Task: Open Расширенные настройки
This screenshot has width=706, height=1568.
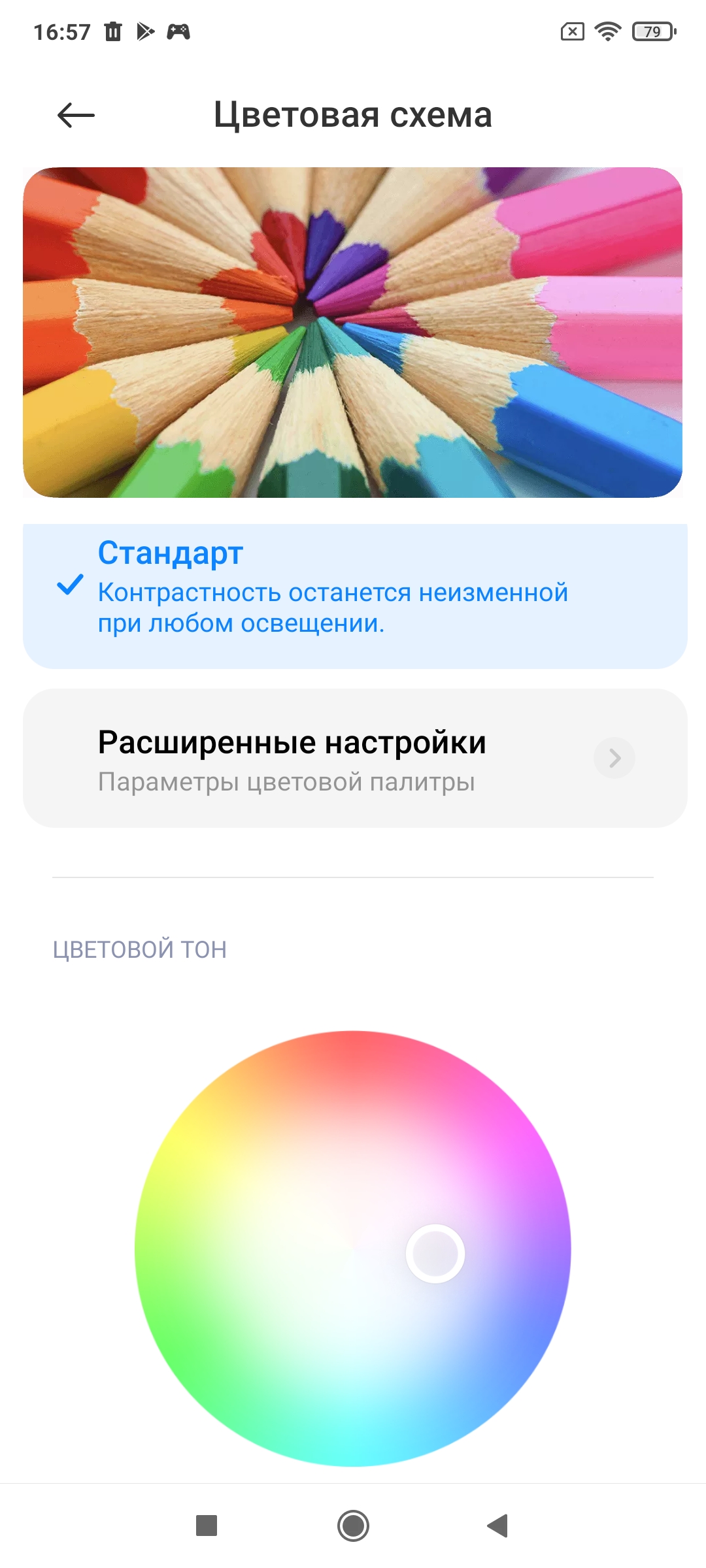Action: [x=354, y=758]
